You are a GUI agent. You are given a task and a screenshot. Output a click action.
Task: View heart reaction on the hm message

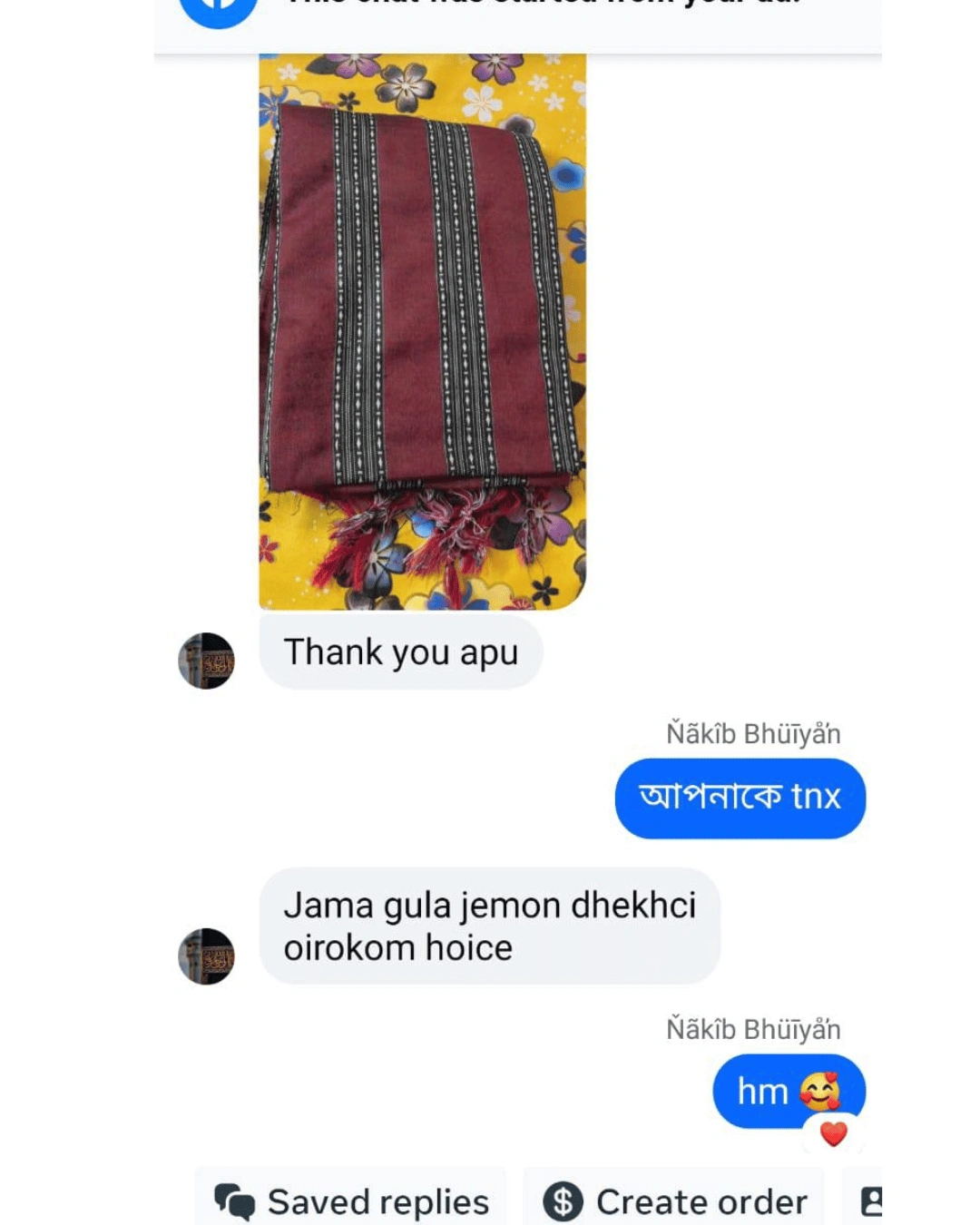[x=833, y=1133]
